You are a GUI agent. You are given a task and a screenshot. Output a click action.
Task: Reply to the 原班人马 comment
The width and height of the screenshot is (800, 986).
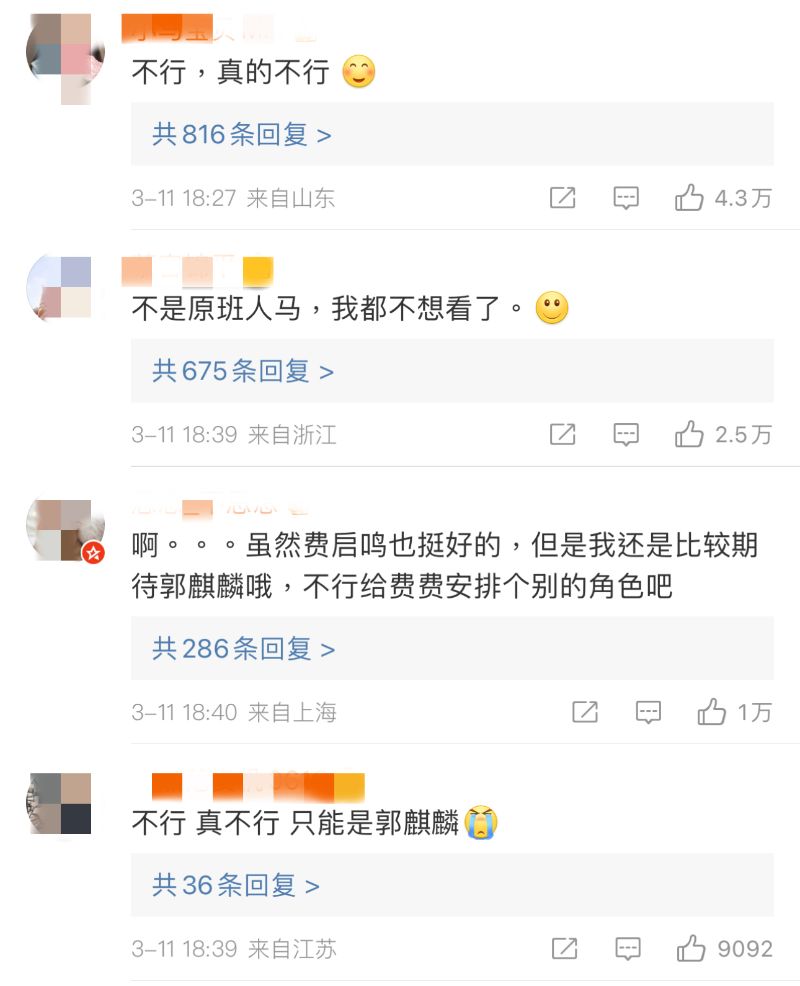click(x=626, y=434)
